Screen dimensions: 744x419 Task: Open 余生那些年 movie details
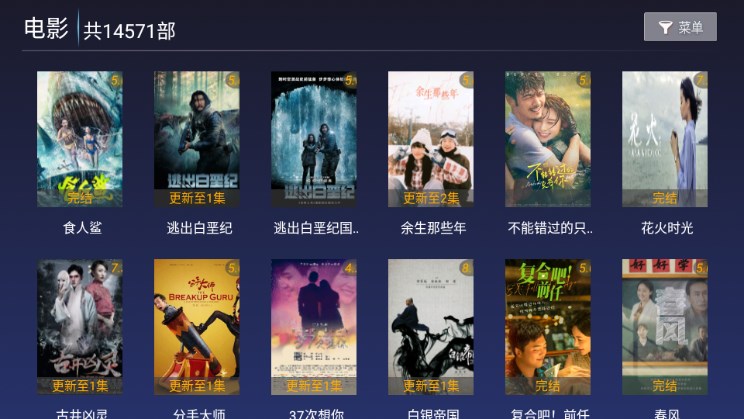point(431,139)
